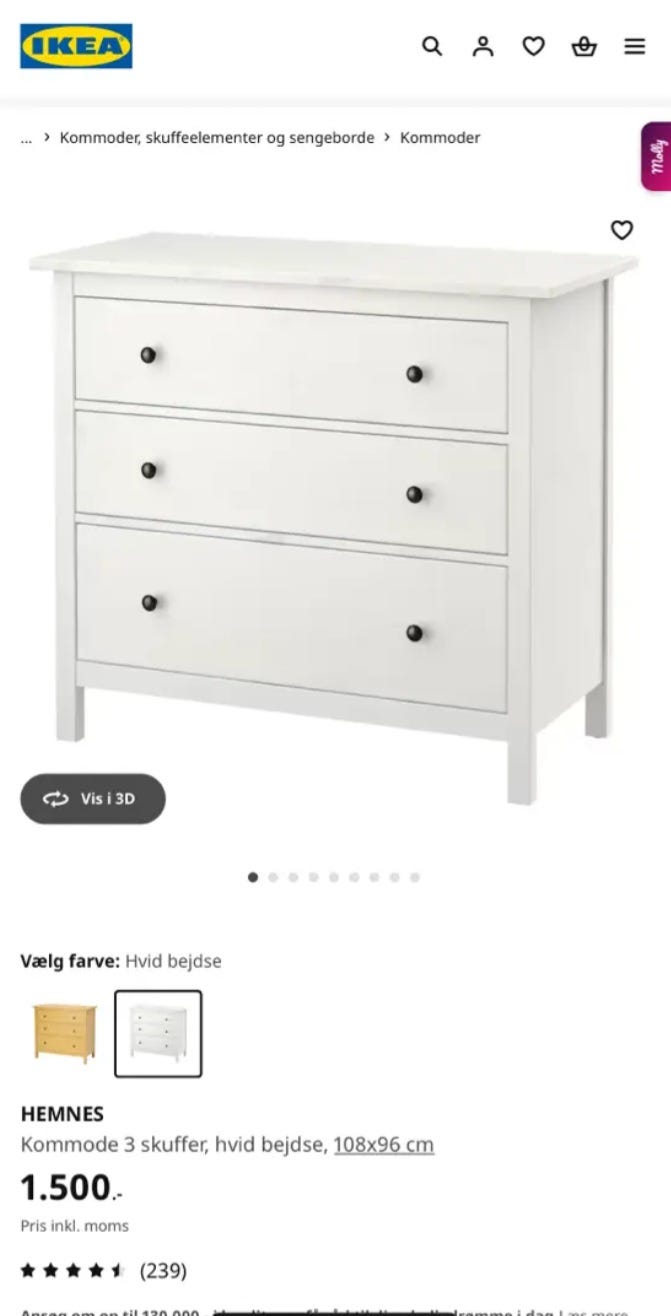Viewport: 671px width, 1316px height.
Task: Open the 108x96 cm dimensions link
Action: tap(383, 1145)
